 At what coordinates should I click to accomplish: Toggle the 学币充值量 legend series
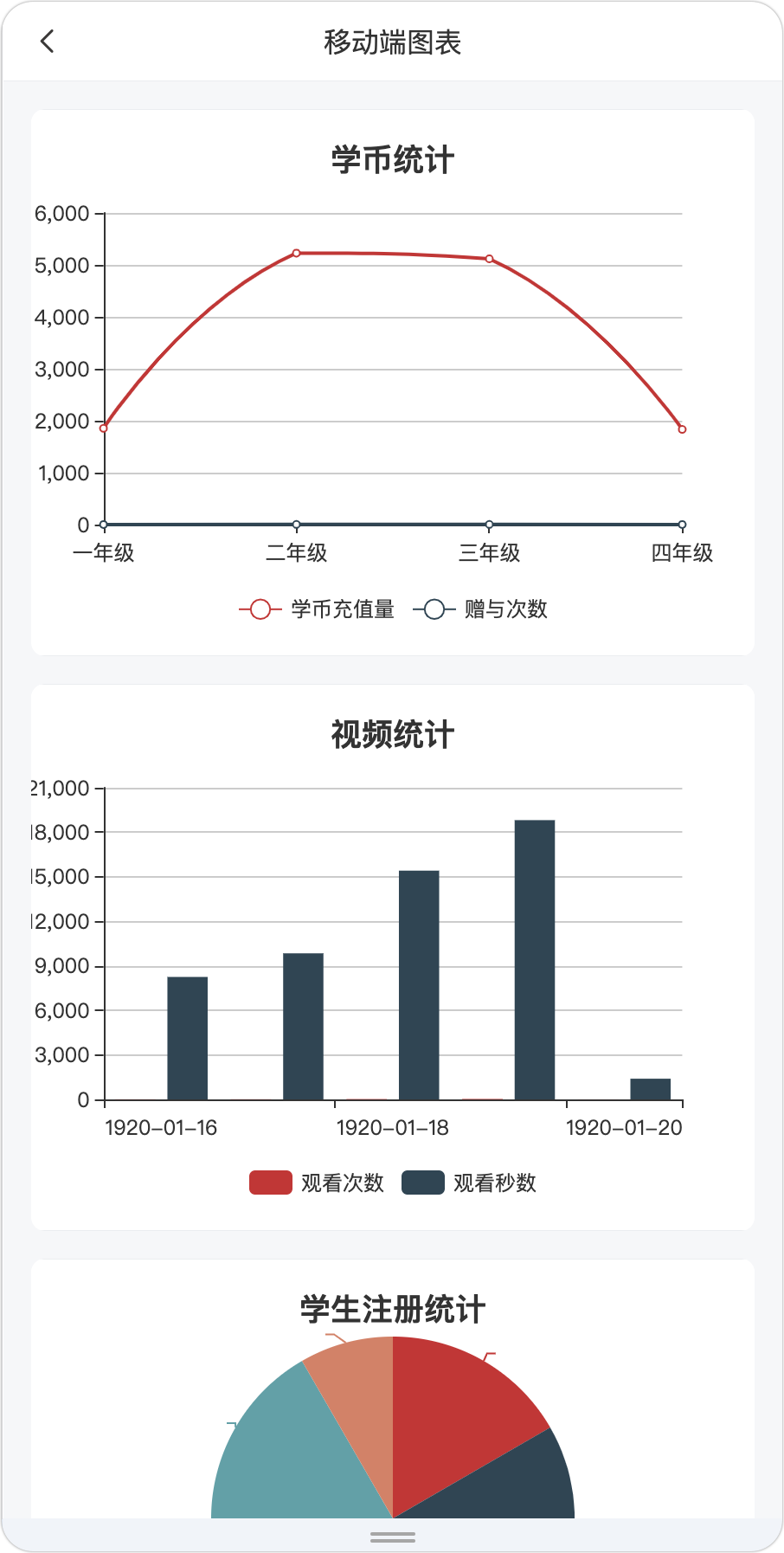(317, 609)
